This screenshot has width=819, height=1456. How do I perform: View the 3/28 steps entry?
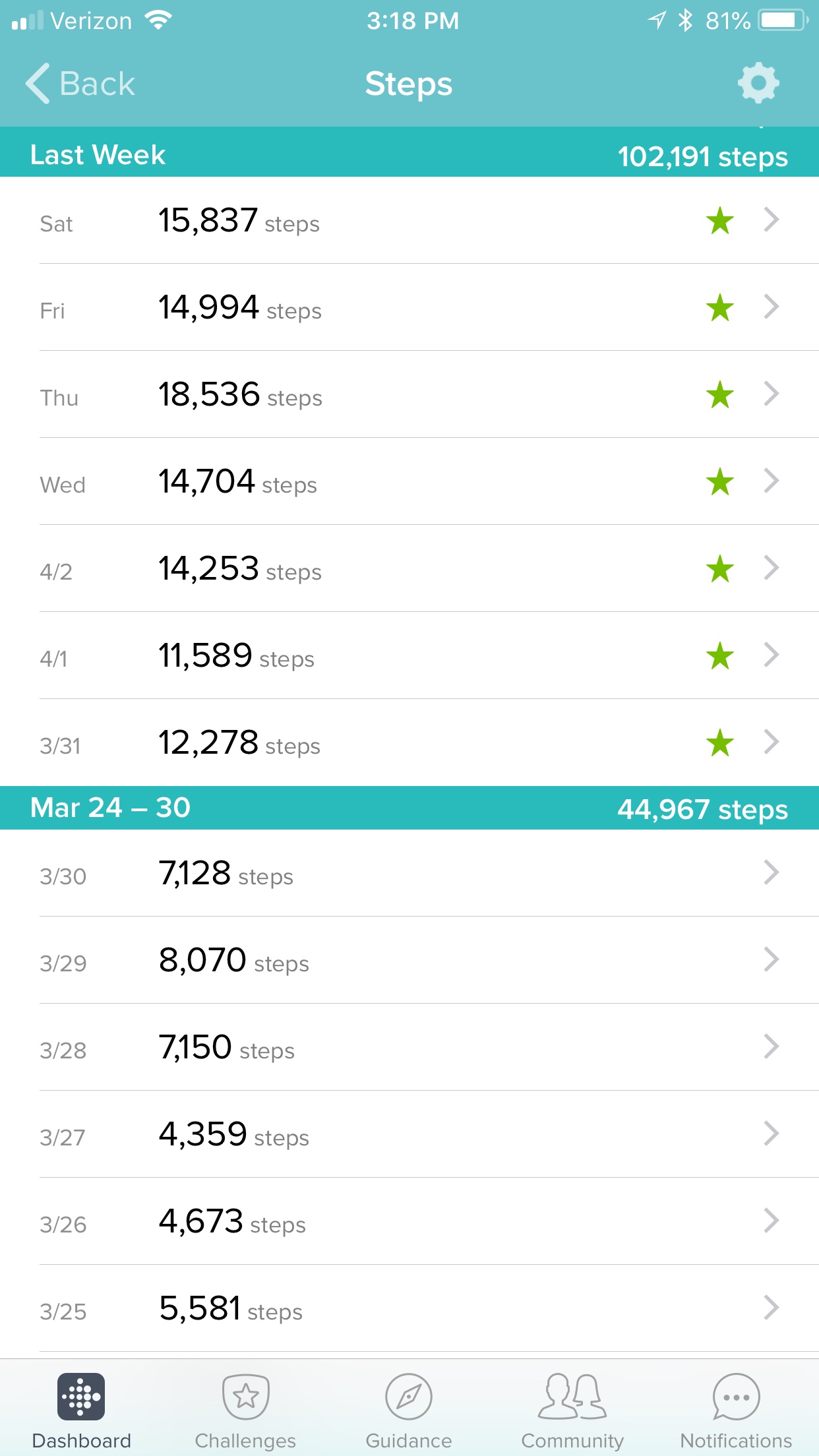409,1047
